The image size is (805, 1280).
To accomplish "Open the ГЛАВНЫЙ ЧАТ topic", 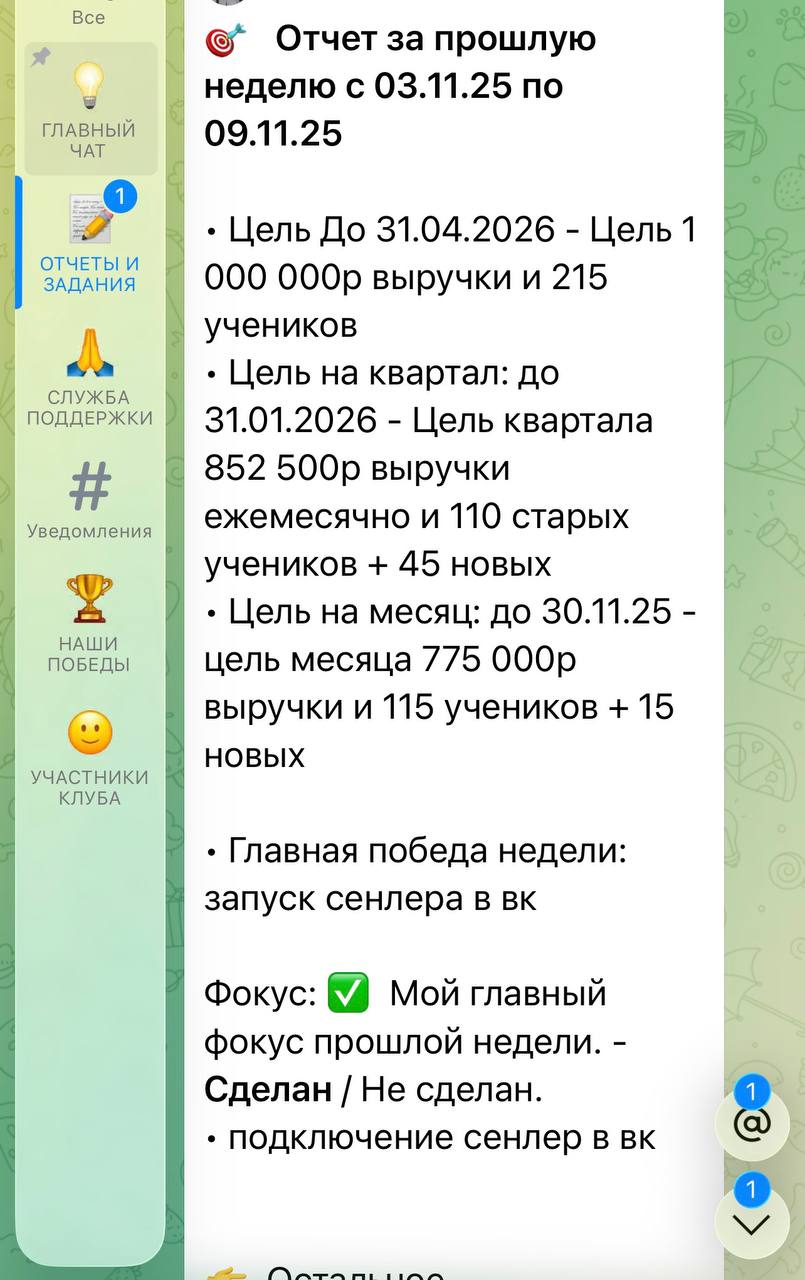I will click(x=90, y=108).
